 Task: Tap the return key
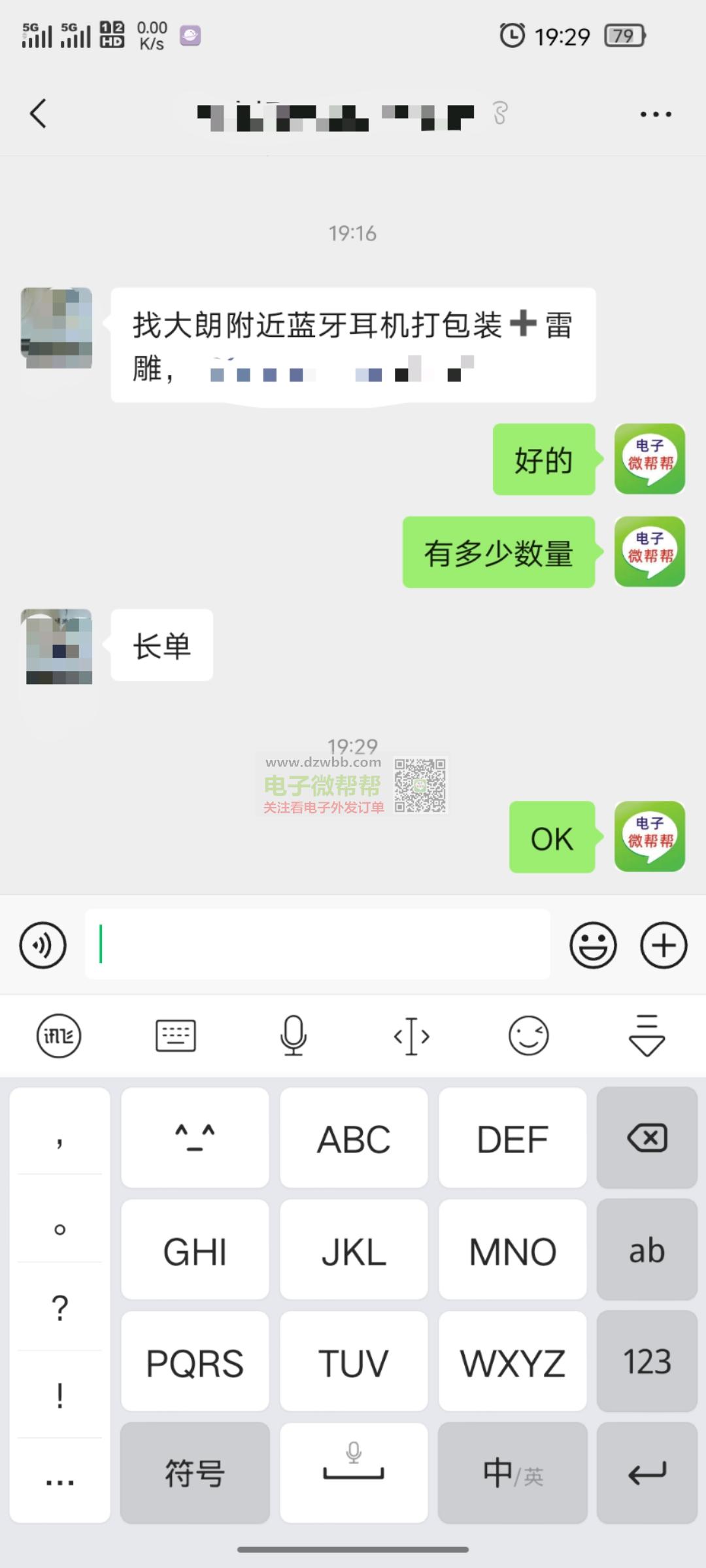coord(647,1473)
